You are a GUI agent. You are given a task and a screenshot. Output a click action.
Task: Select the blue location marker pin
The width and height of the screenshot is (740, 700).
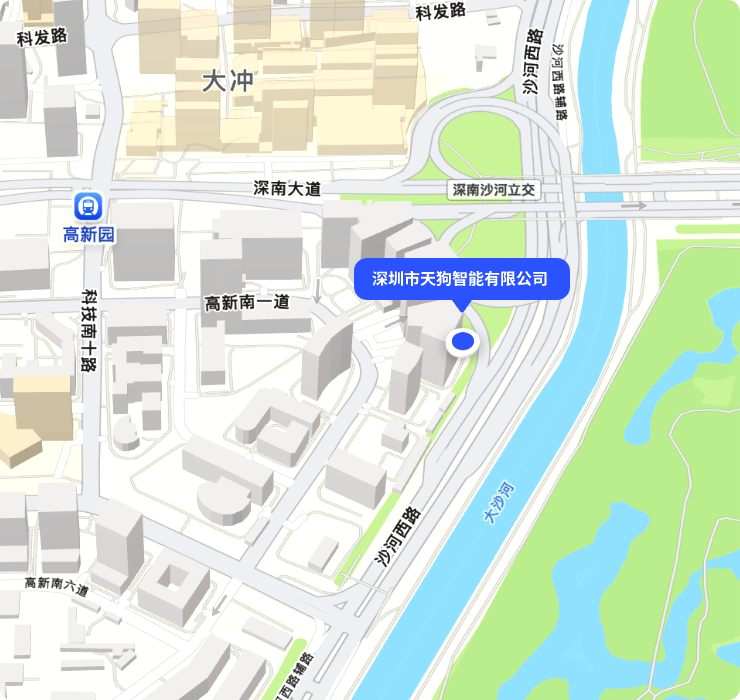pyautogui.click(x=462, y=343)
